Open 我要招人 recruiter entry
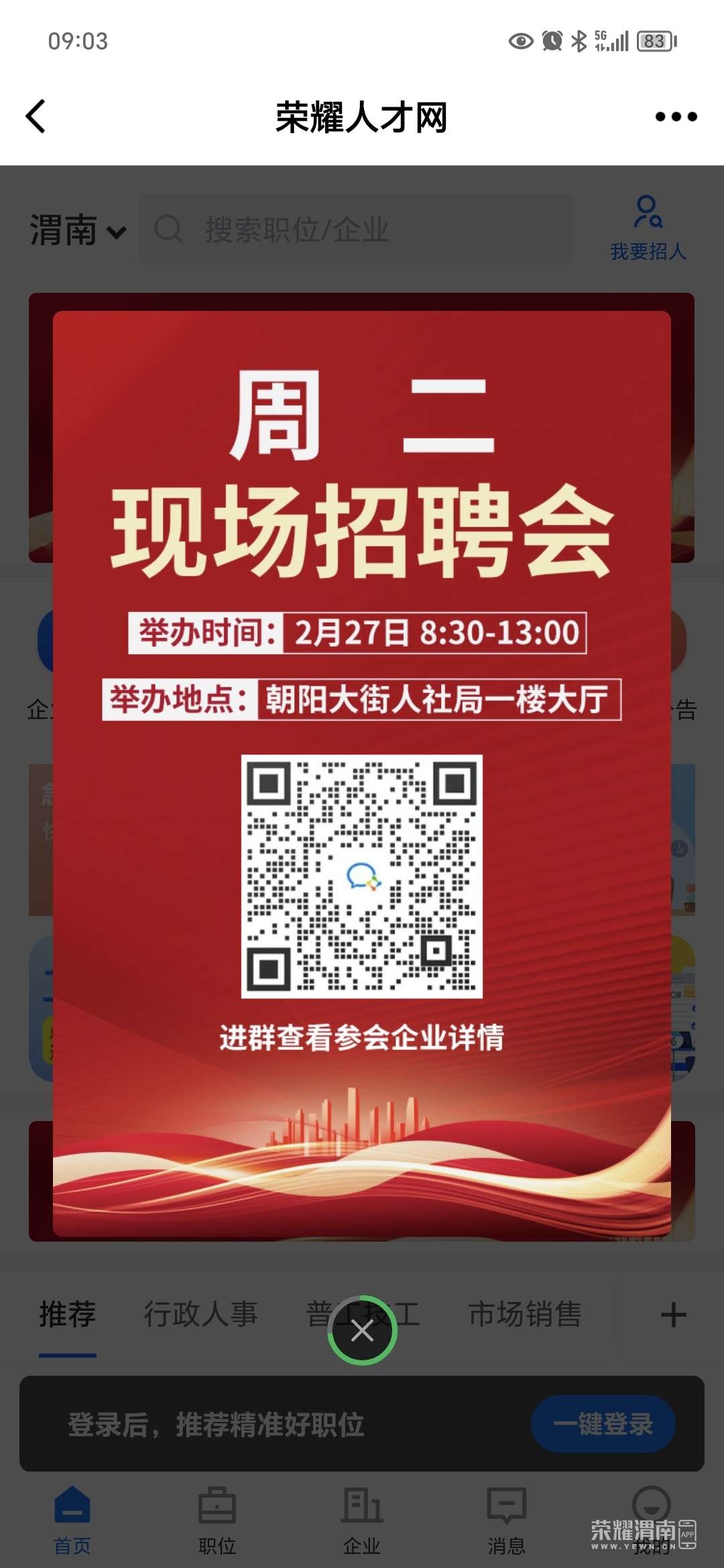Image resolution: width=724 pixels, height=1568 pixels. click(648, 229)
